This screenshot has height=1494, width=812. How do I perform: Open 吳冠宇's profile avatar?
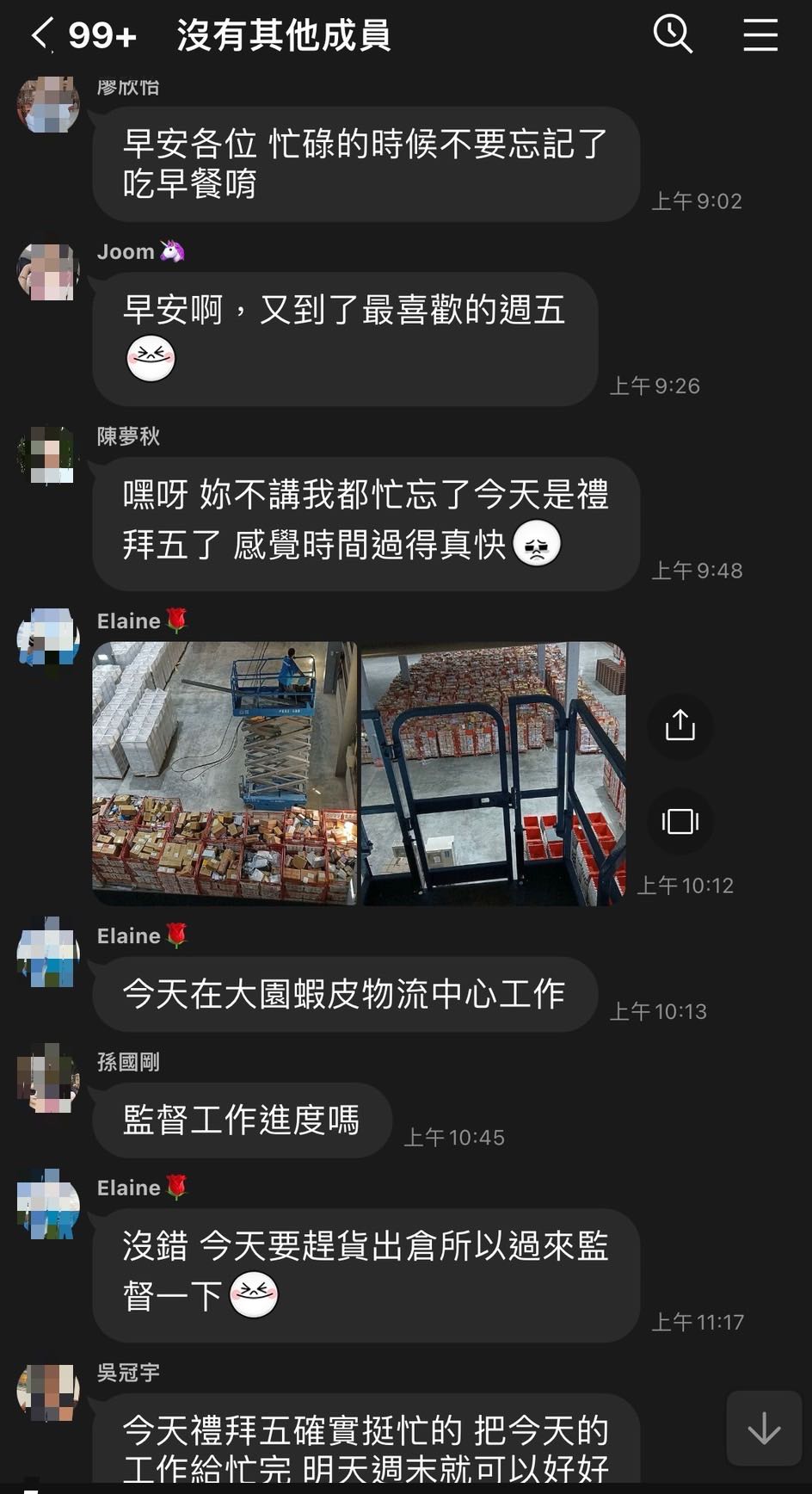[x=49, y=1391]
